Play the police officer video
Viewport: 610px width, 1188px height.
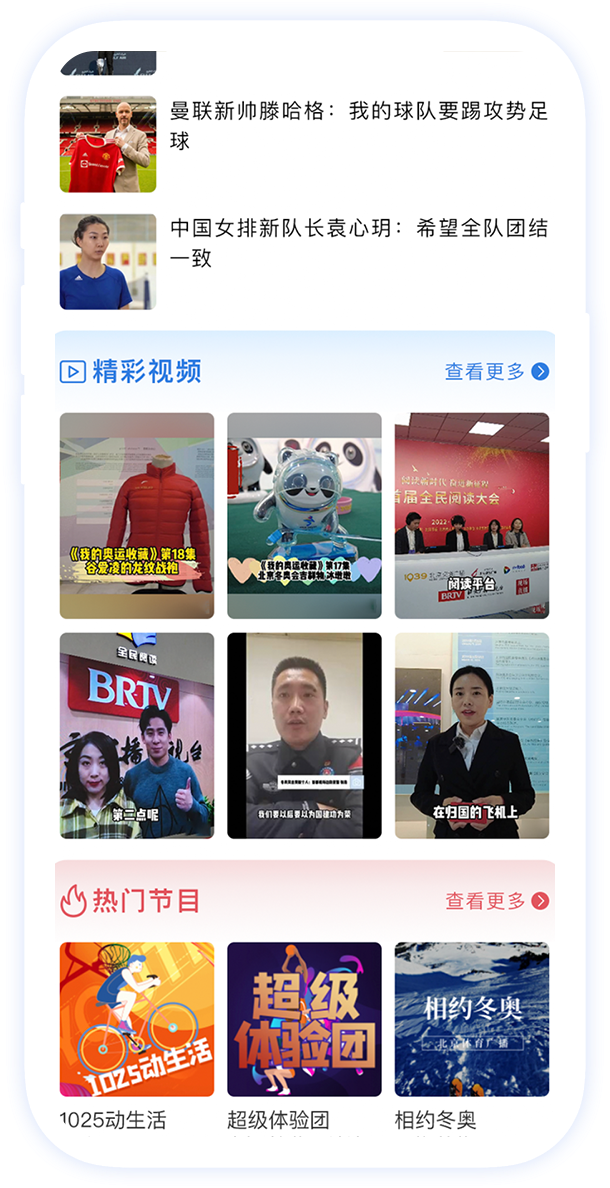point(304,735)
